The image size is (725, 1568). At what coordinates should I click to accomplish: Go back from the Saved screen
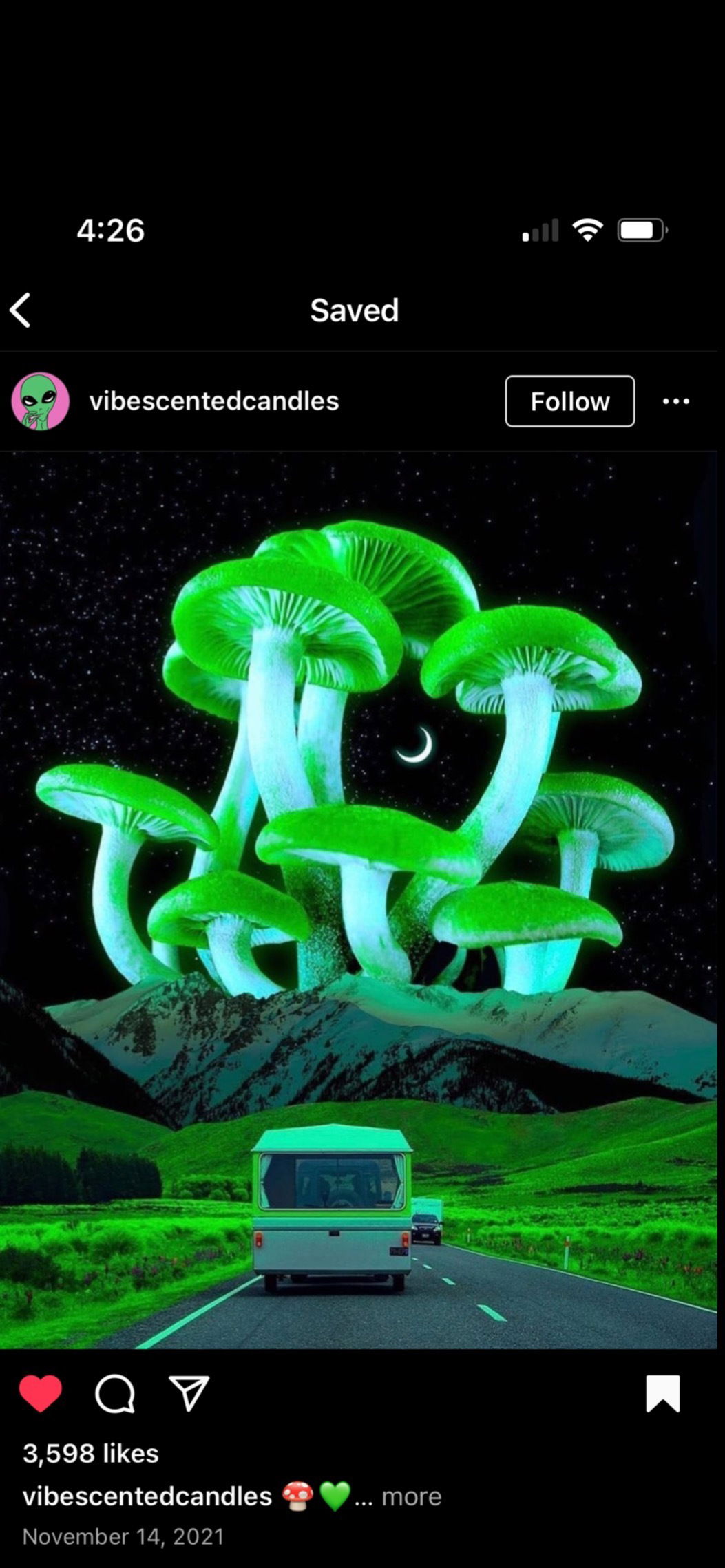click(21, 310)
